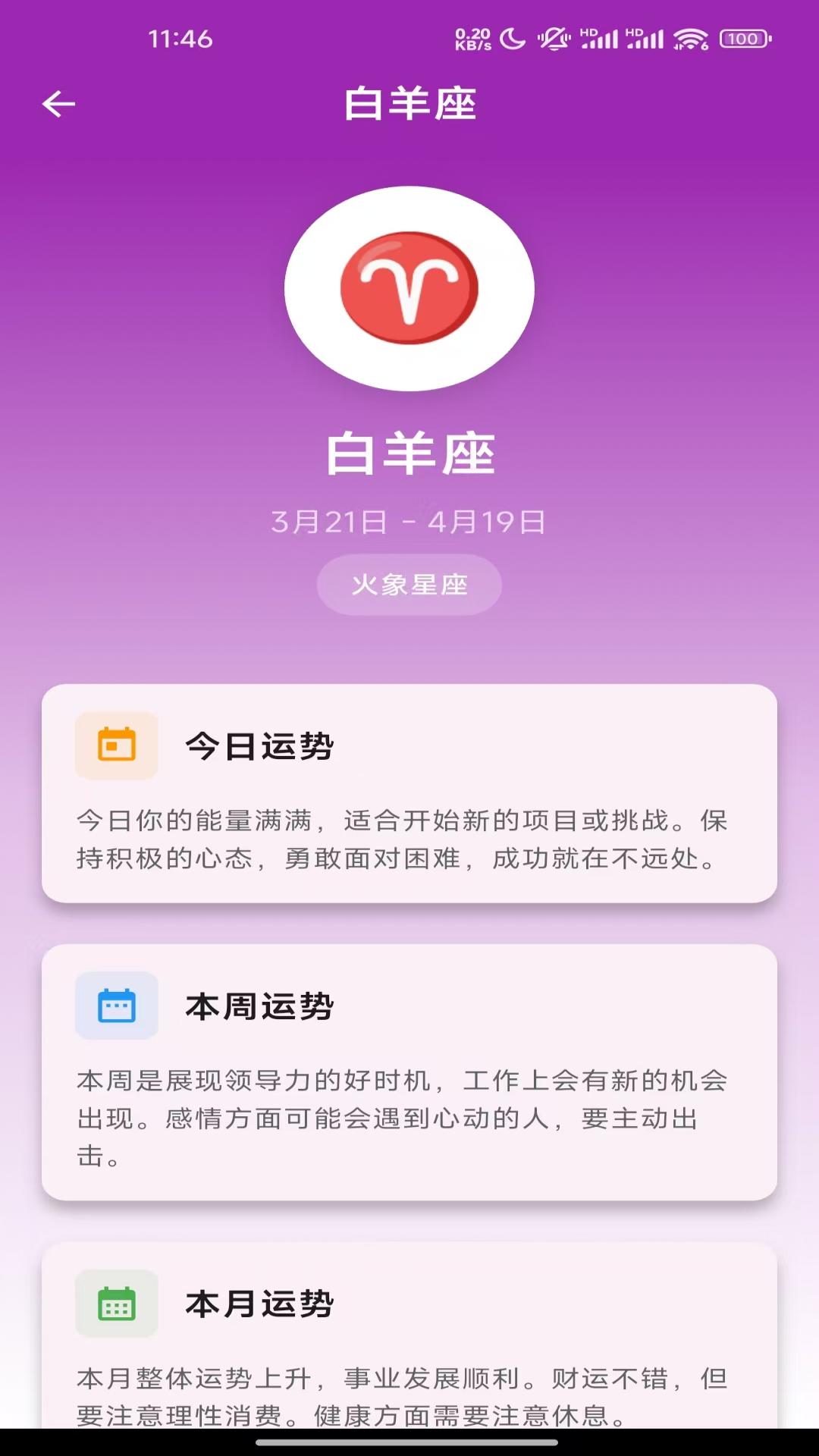Click the green calendar icon for 本月运势
Image resolution: width=819 pixels, height=1456 pixels.
coord(118,1304)
